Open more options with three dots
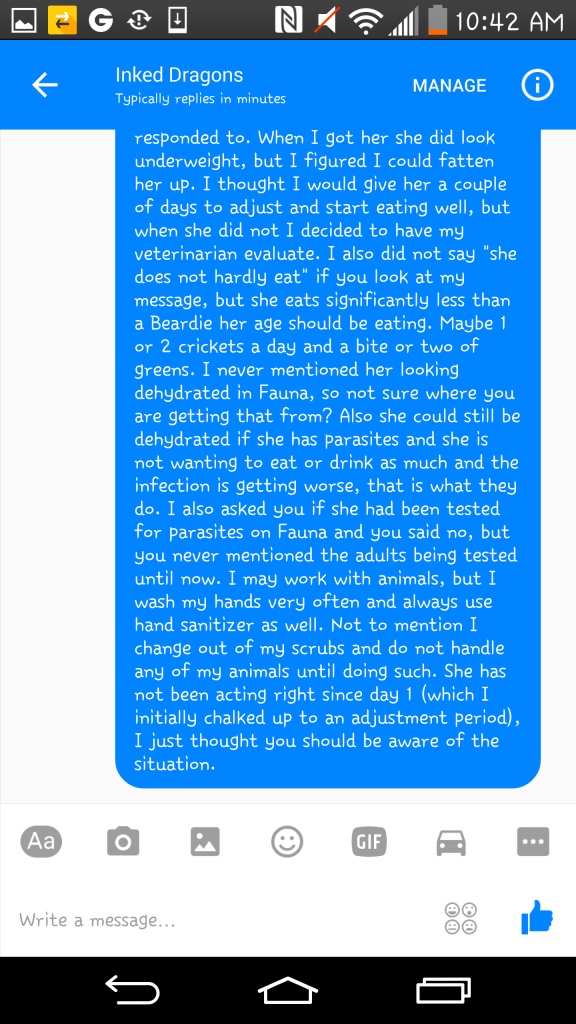The width and height of the screenshot is (576, 1024). tap(533, 841)
